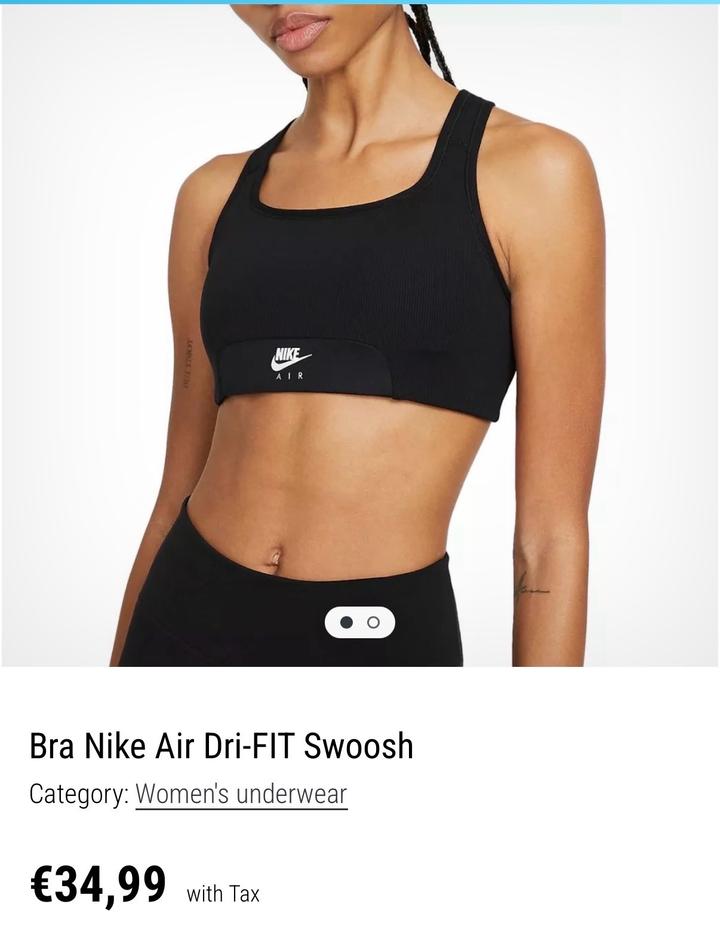This screenshot has width=720, height=932.
Task: Switch to the second image dot
Action: click(374, 622)
